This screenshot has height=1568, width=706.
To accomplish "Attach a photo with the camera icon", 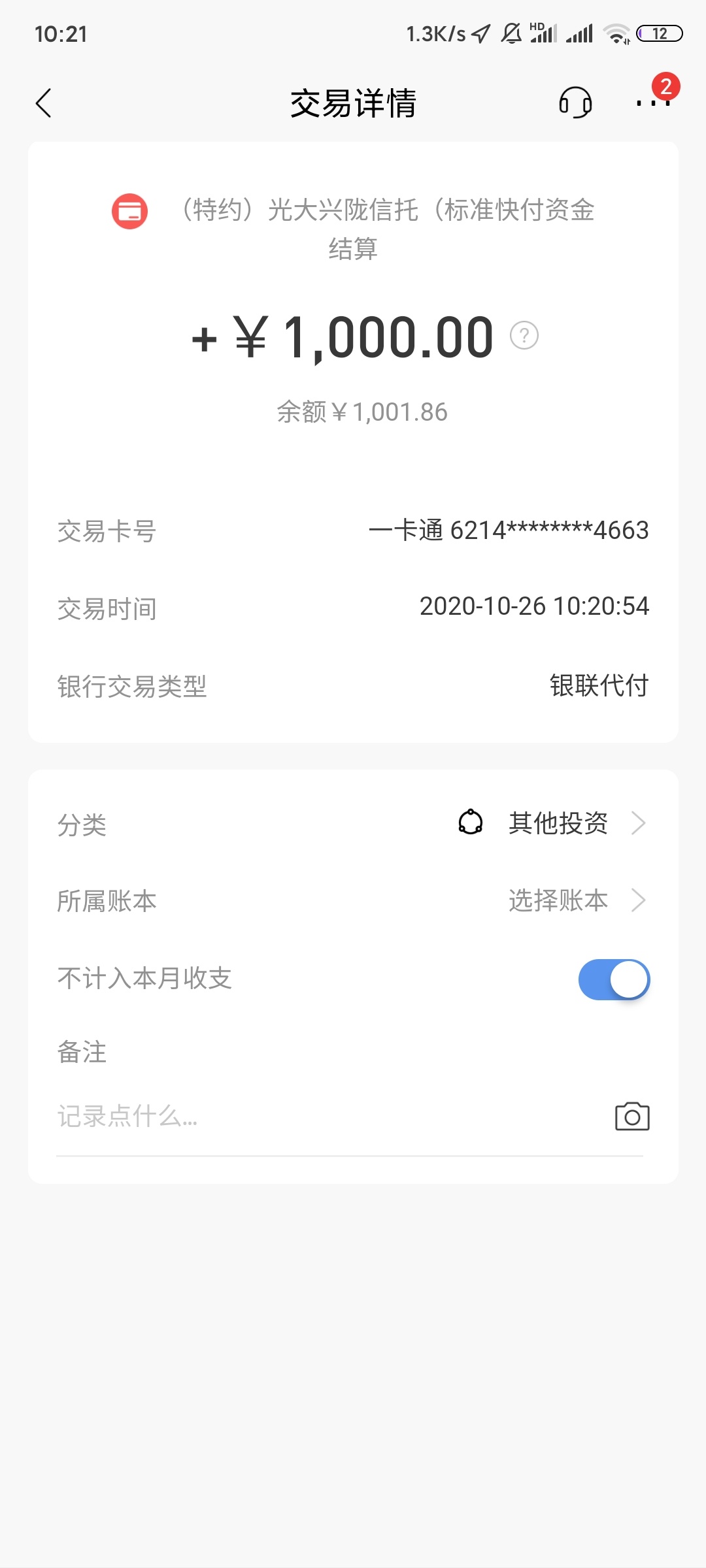I will [632, 1117].
